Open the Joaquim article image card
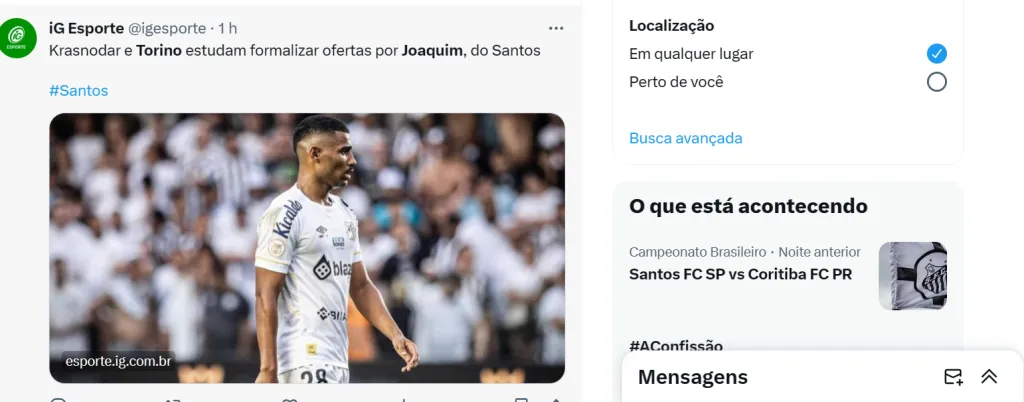Screen dimensions: 1024x402 tap(307, 248)
